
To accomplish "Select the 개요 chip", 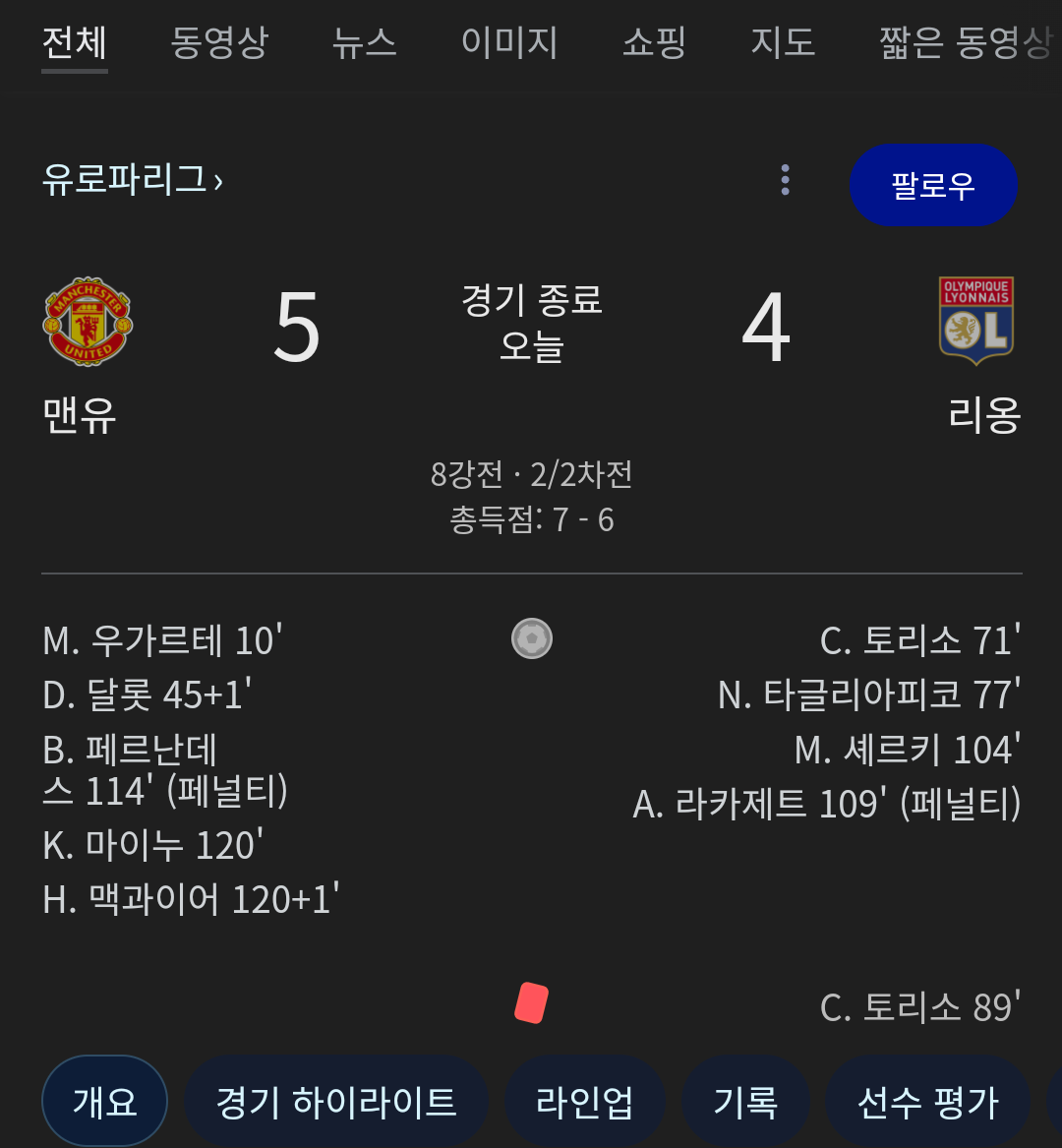I will pyautogui.click(x=104, y=1102).
